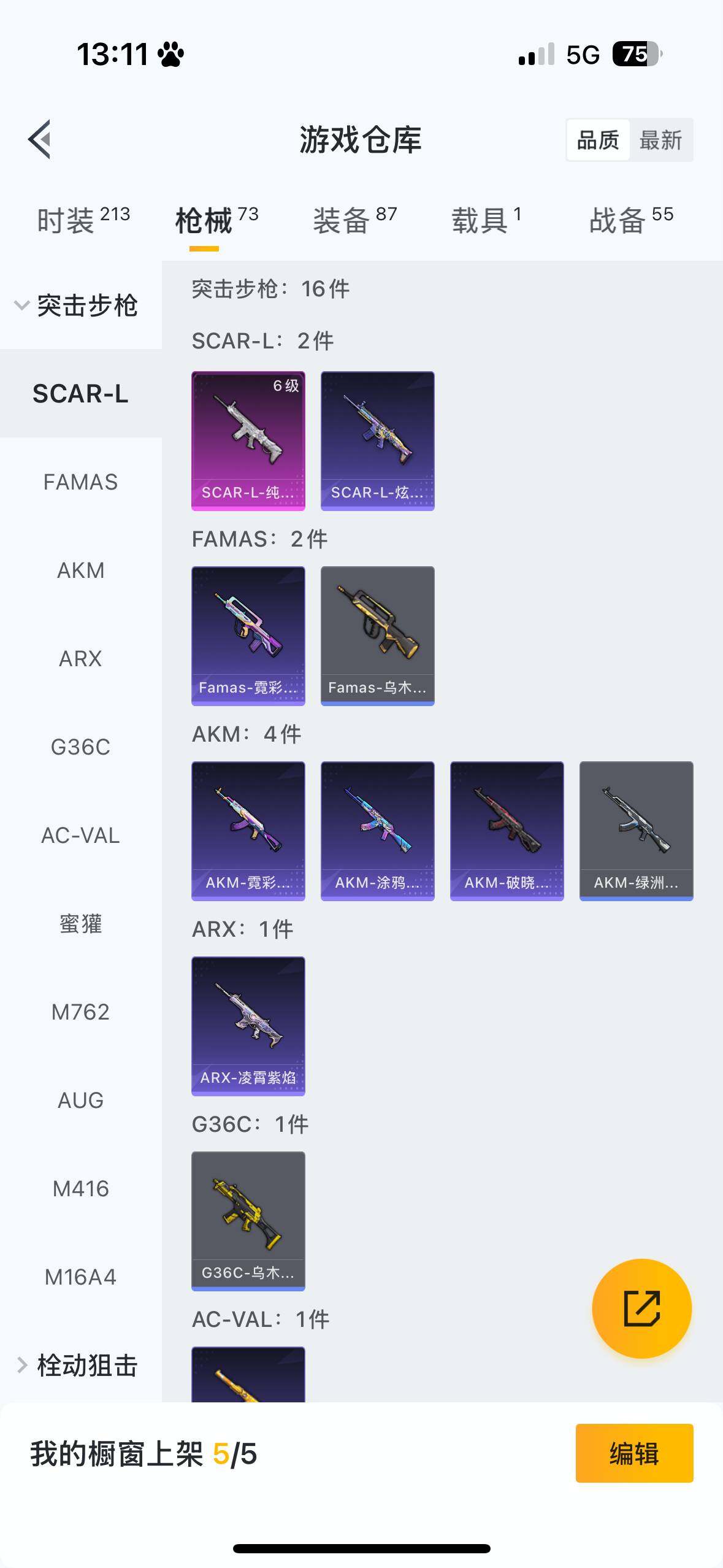
Task: Open the level 6 SCAR-L-纯 skin
Action: 248,440
